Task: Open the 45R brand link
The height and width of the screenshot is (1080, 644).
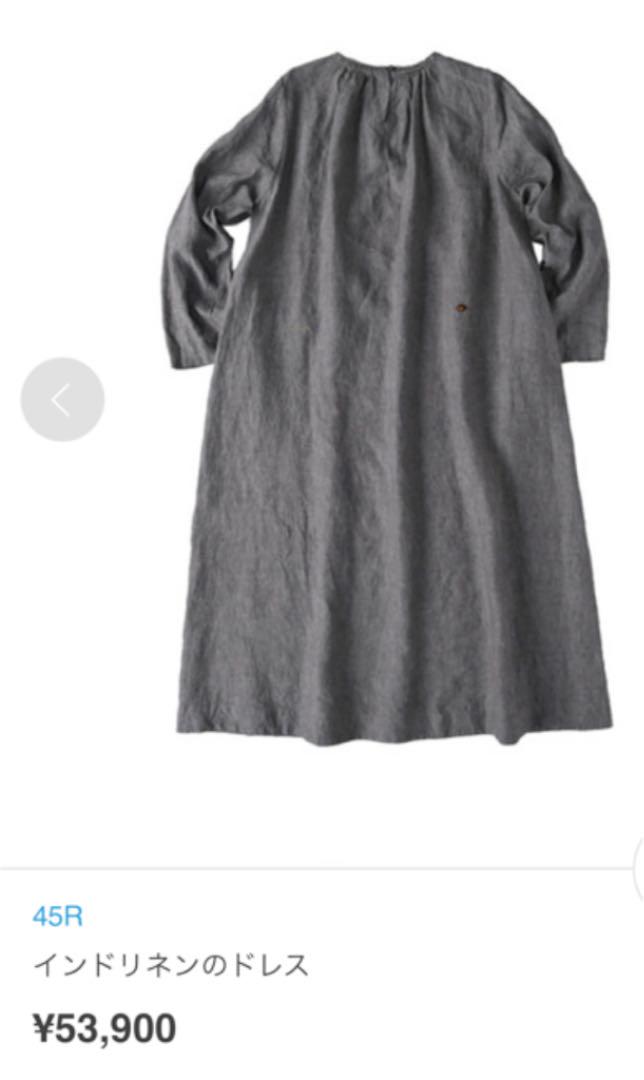Action: coord(58,917)
